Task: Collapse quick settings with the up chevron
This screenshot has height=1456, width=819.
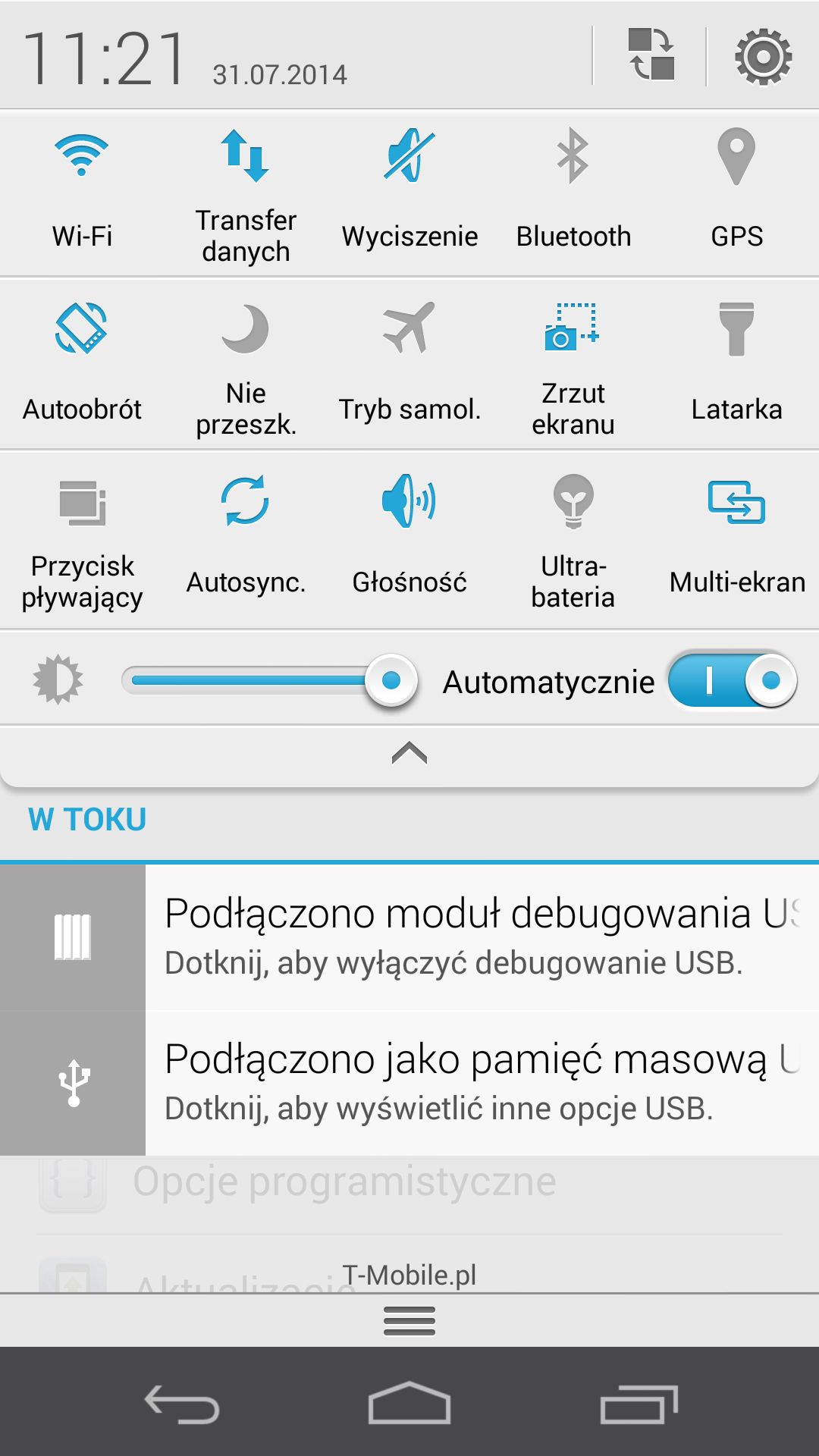Action: (409, 753)
